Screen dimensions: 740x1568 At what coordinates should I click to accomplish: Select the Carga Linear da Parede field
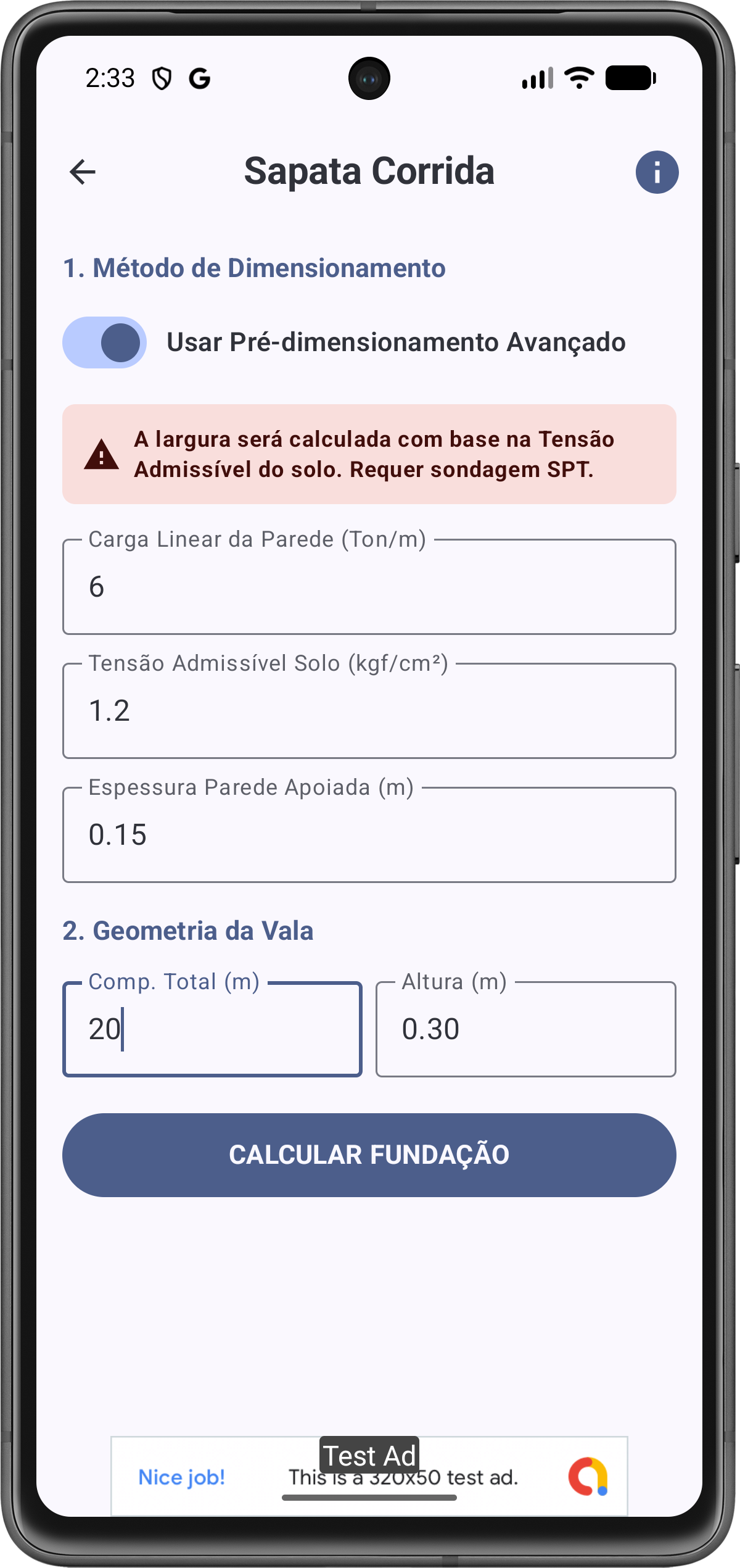point(369,586)
